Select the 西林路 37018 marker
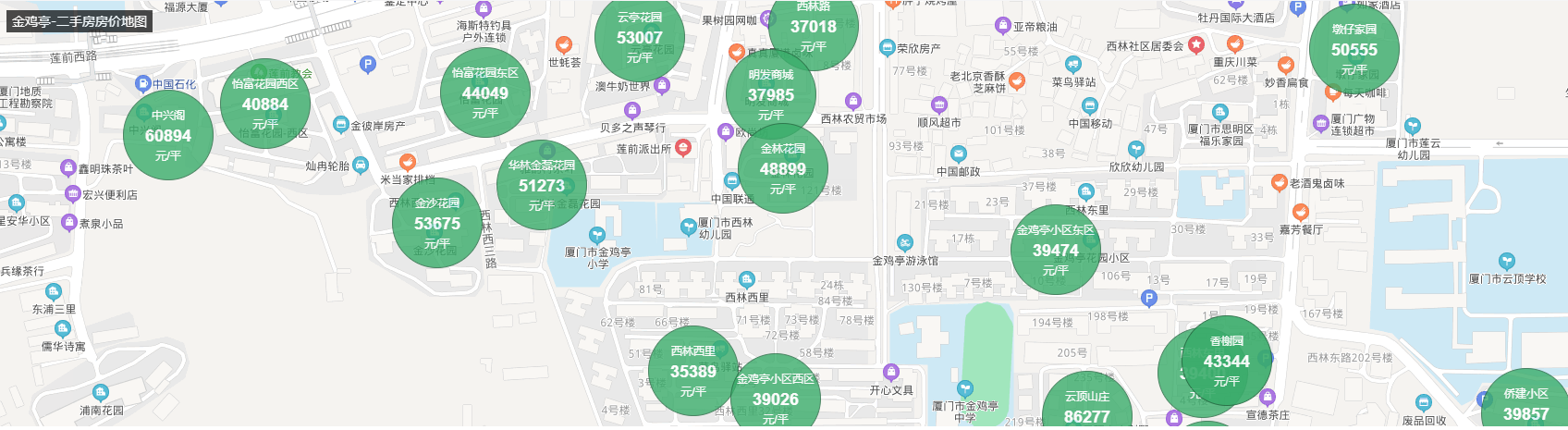 pos(814,26)
